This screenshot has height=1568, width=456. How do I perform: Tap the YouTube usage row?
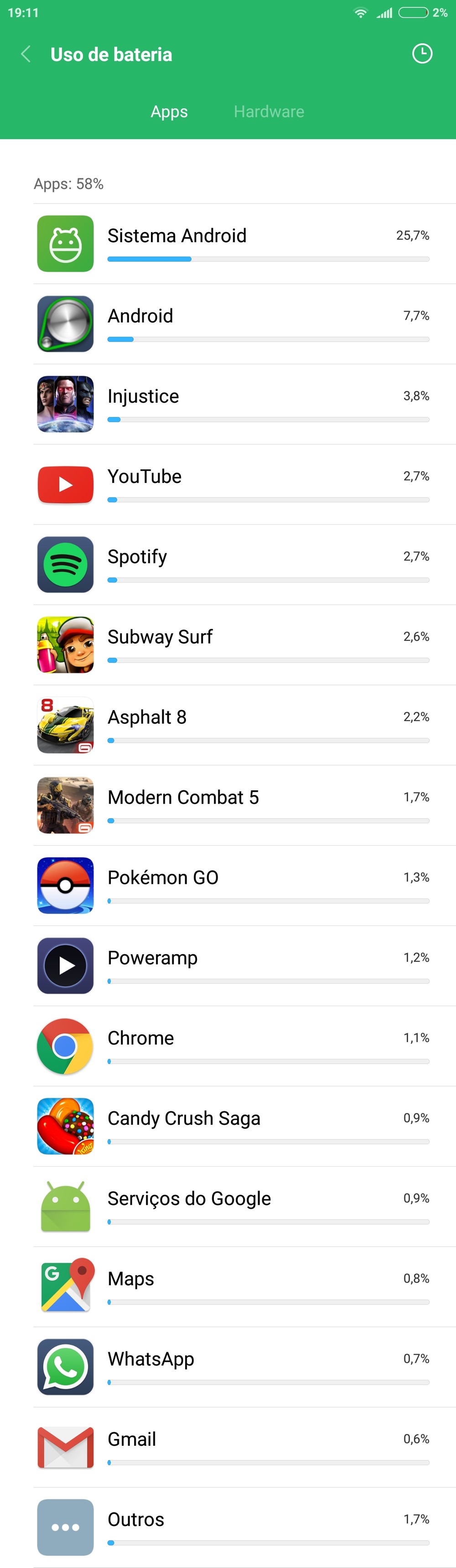(x=244, y=484)
